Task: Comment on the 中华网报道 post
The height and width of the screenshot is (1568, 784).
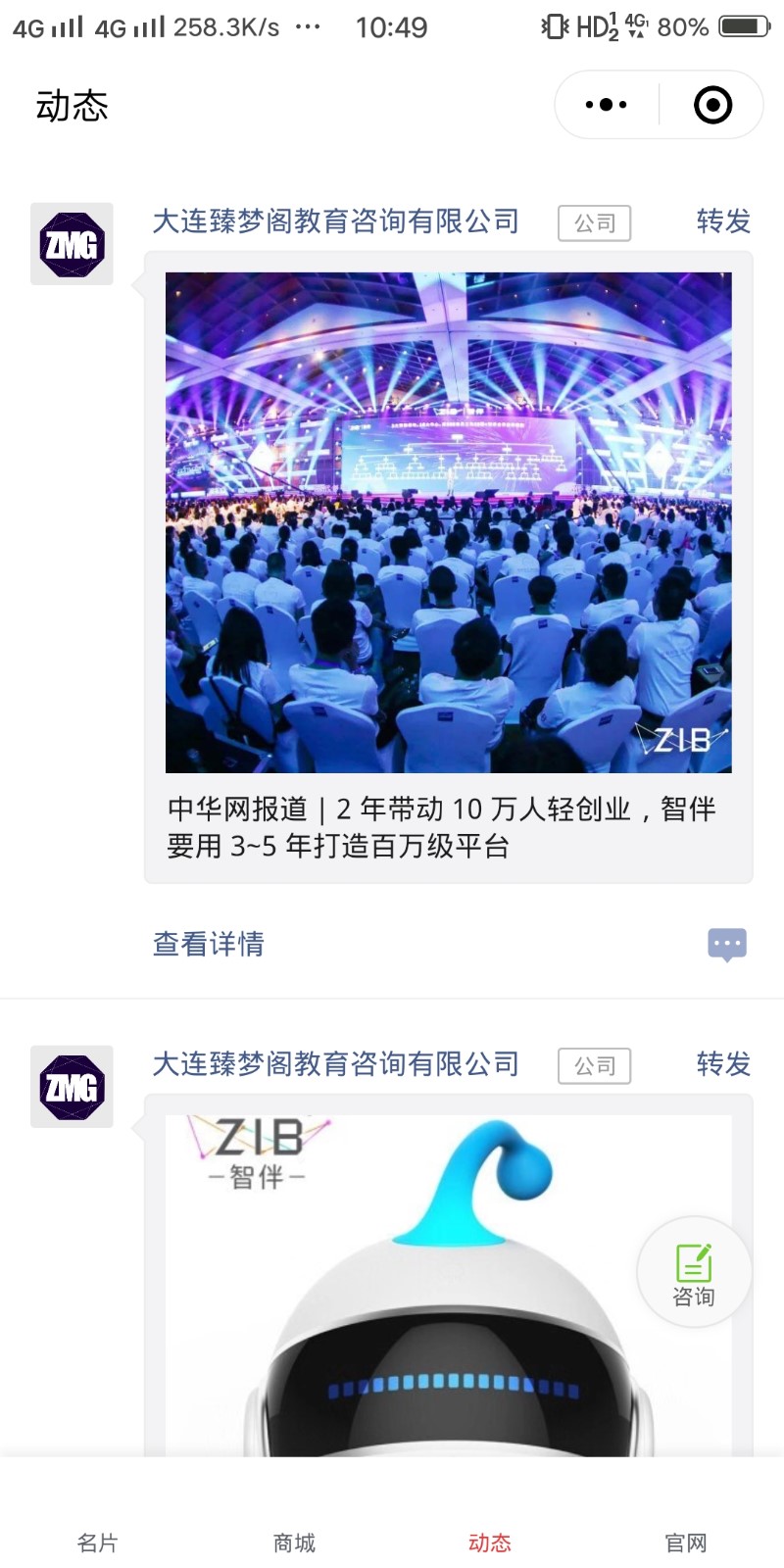Action: (x=726, y=945)
